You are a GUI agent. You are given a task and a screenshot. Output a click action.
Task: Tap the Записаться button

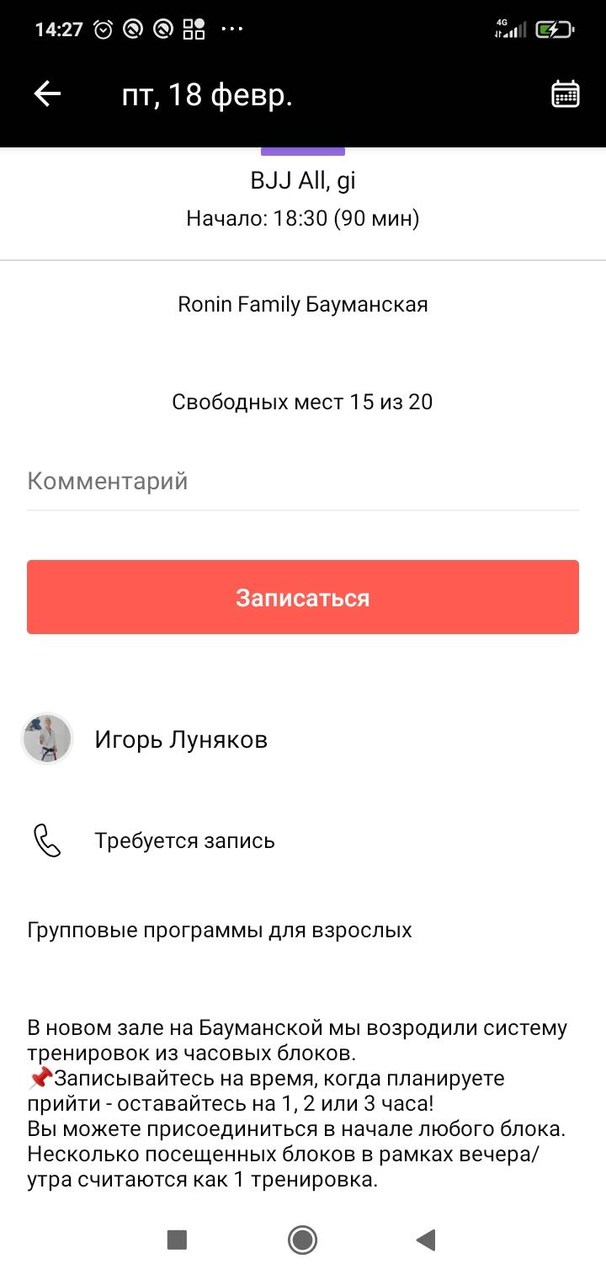[302, 597]
